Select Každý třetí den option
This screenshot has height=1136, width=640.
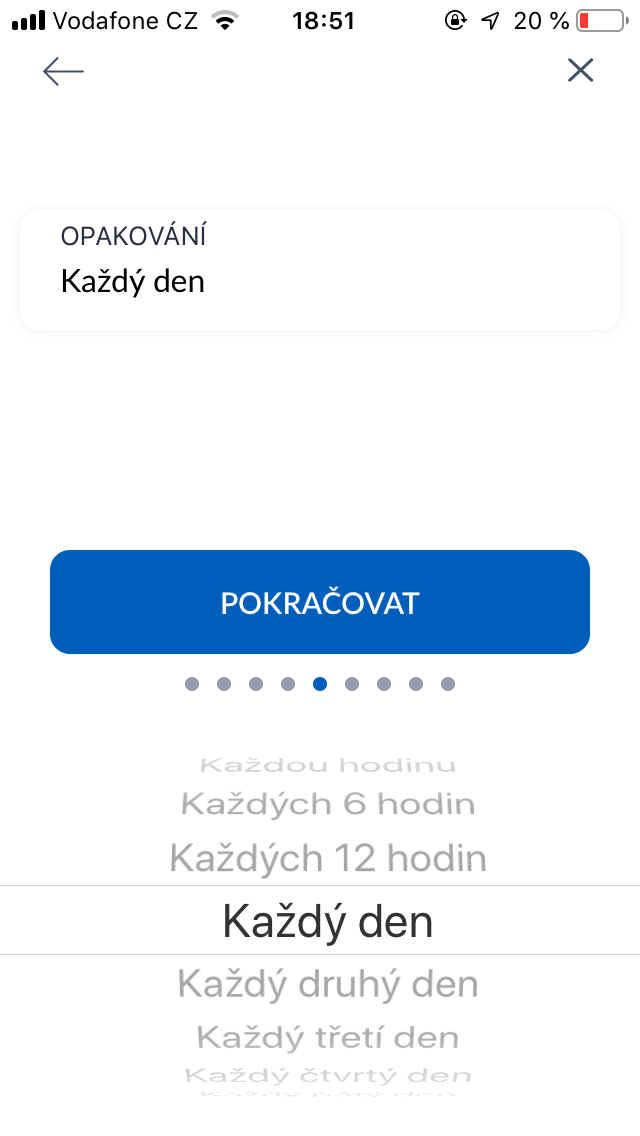coord(328,1037)
